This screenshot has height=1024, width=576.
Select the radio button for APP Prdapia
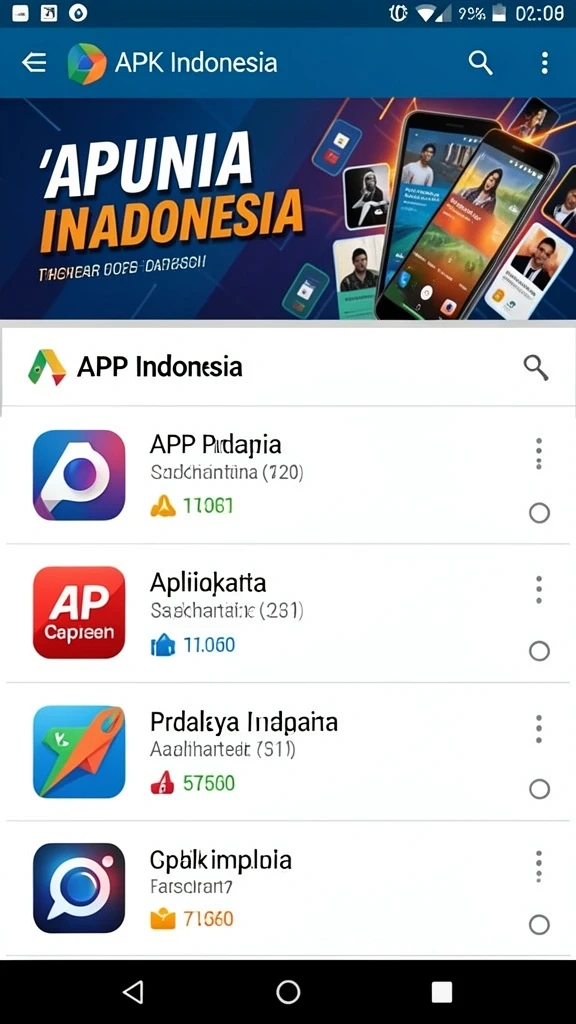click(x=539, y=513)
